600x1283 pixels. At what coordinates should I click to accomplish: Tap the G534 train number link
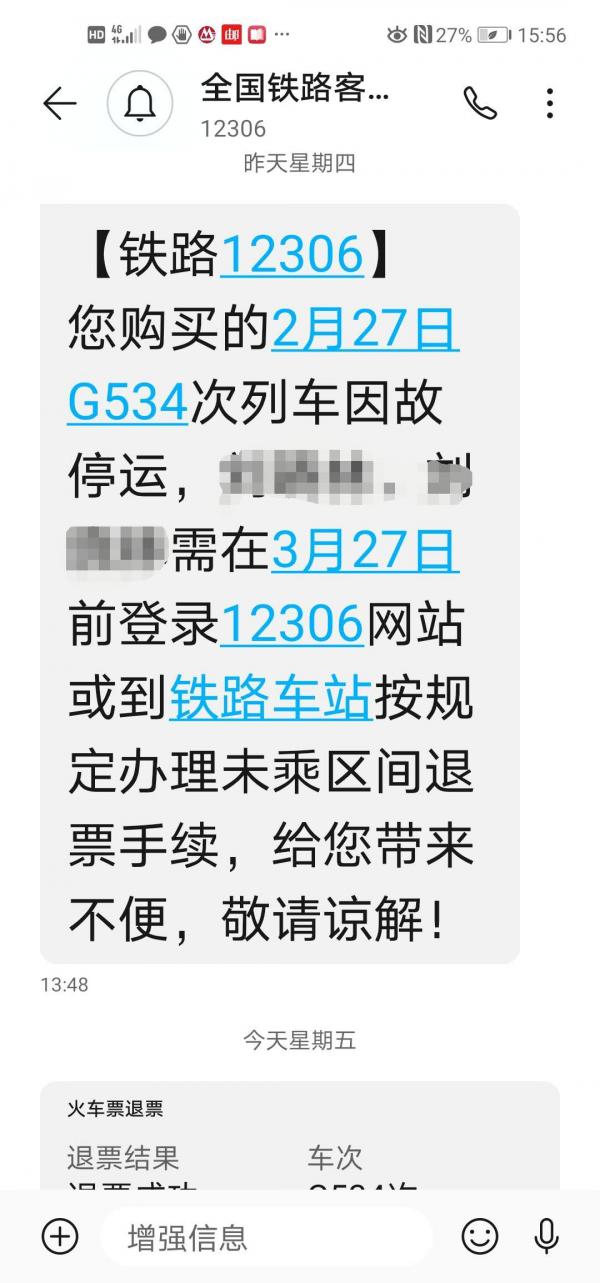point(128,403)
